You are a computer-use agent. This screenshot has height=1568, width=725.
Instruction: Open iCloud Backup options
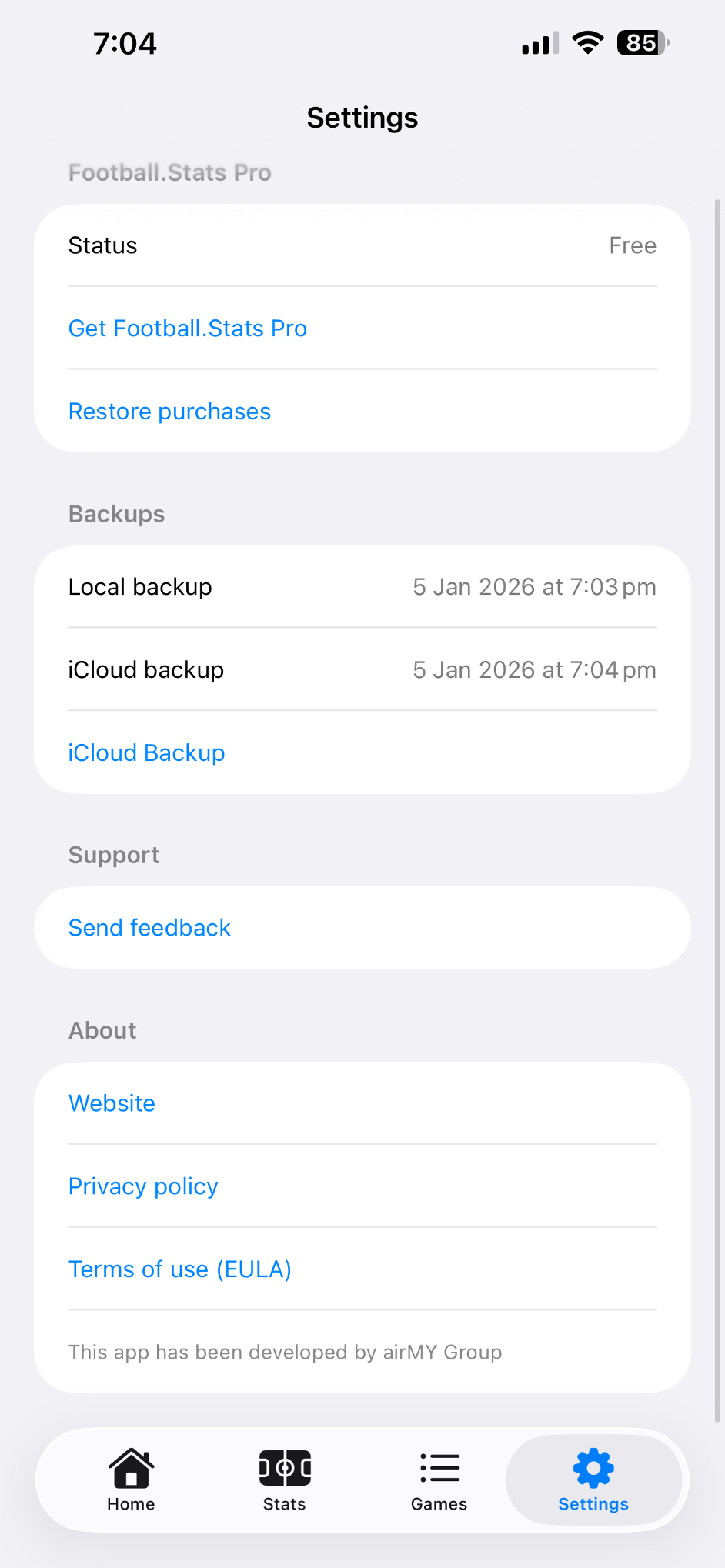[x=146, y=752]
